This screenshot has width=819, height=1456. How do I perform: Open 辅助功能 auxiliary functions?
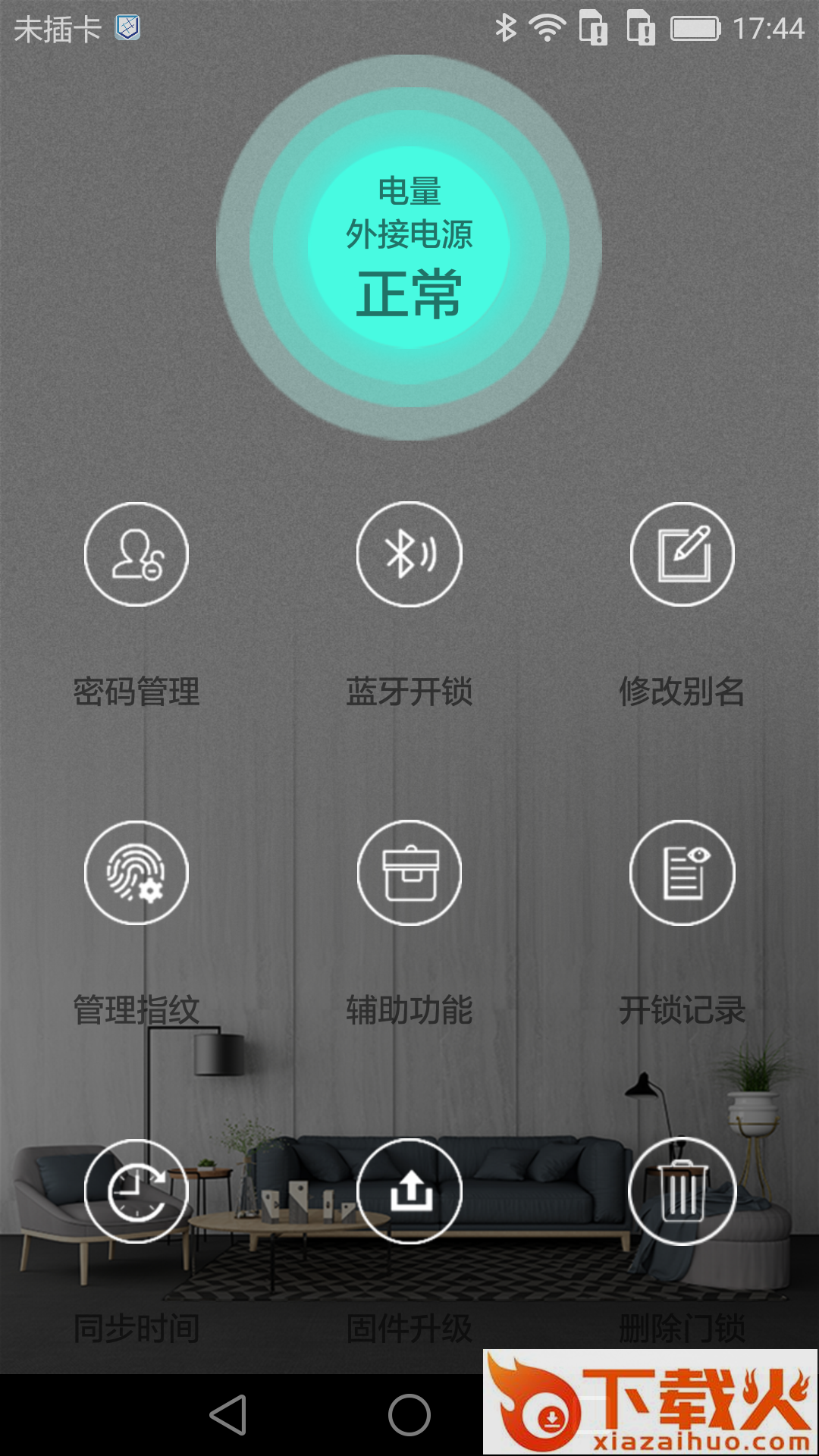[x=409, y=873]
